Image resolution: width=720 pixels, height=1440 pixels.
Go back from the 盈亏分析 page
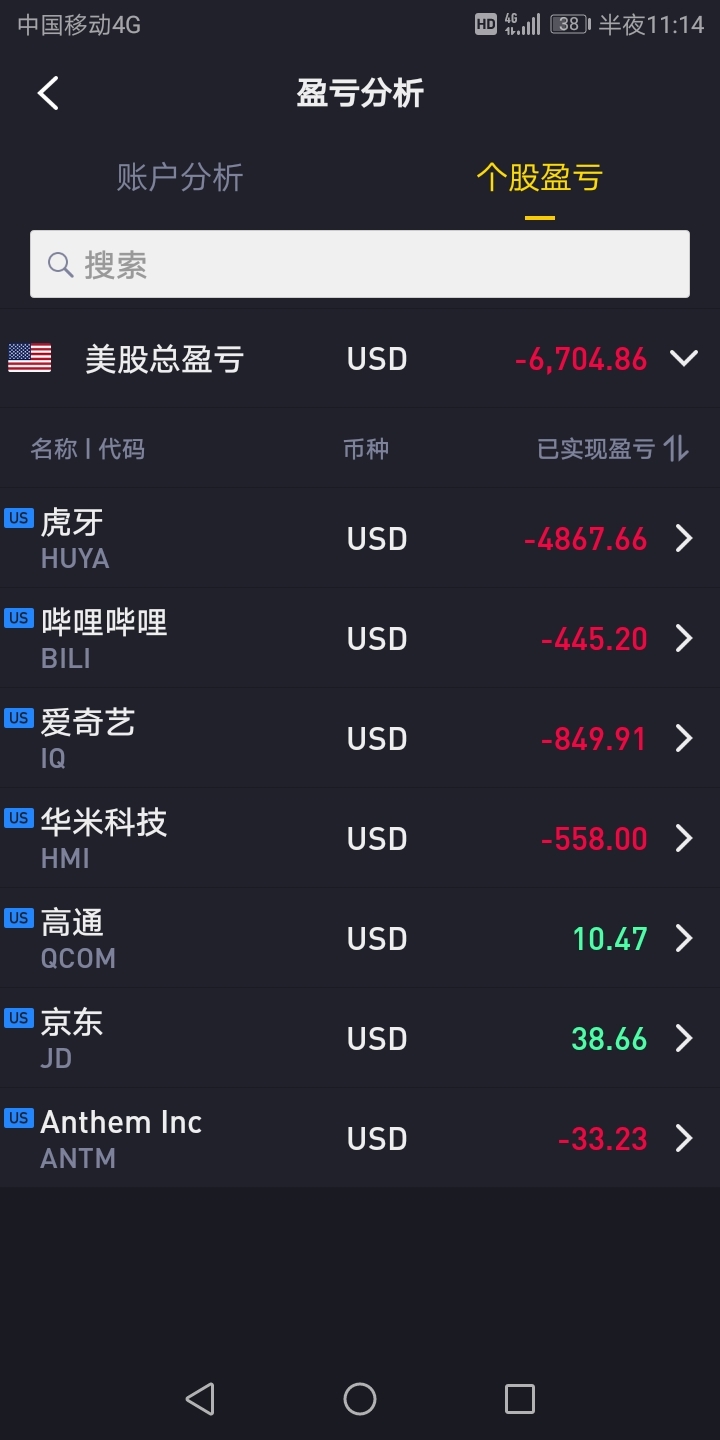[48, 93]
